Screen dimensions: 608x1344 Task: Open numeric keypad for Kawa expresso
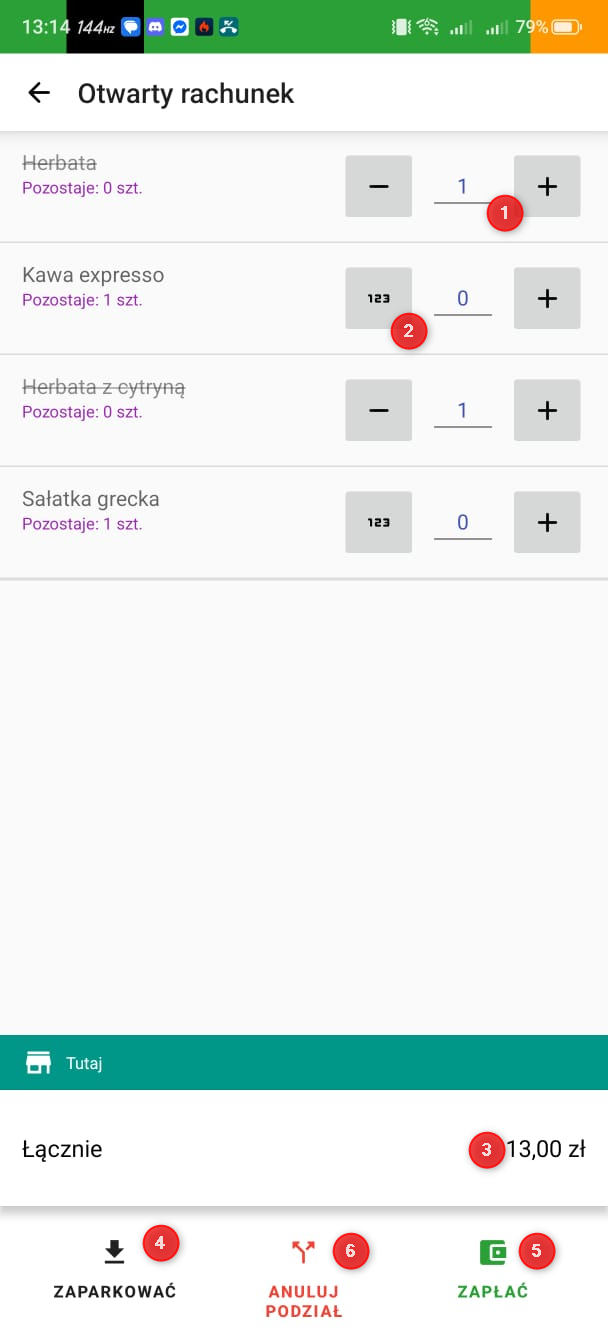point(378,298)
